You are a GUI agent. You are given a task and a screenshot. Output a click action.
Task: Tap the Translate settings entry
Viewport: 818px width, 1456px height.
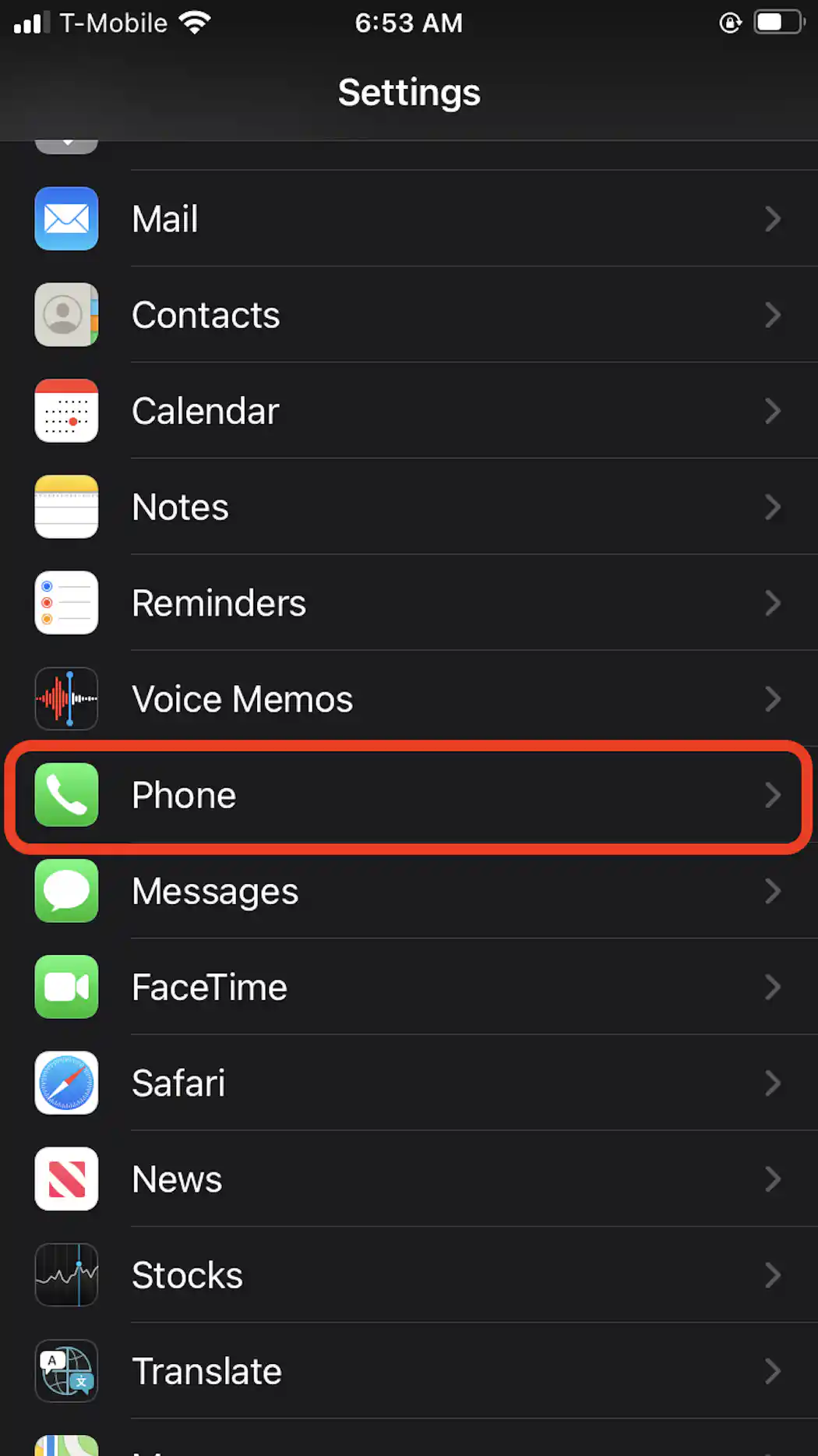[x=409, y=1371]
